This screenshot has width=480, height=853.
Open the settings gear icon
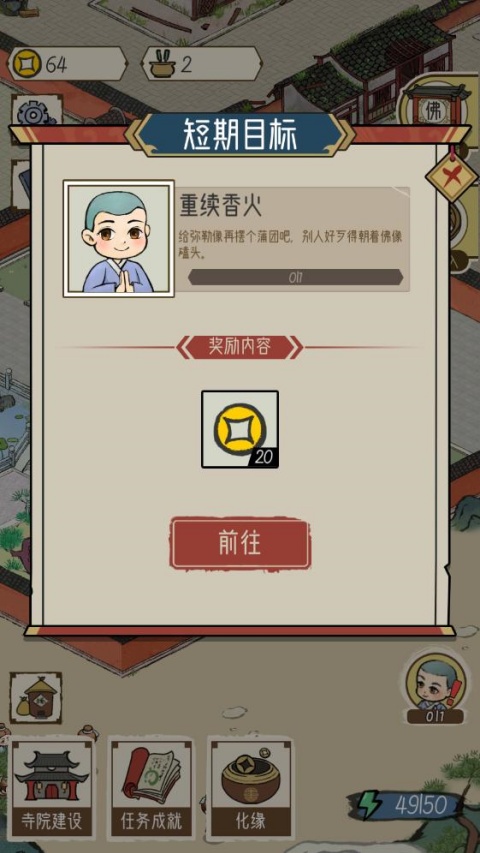pyautogui.click(x=36, y=113)
